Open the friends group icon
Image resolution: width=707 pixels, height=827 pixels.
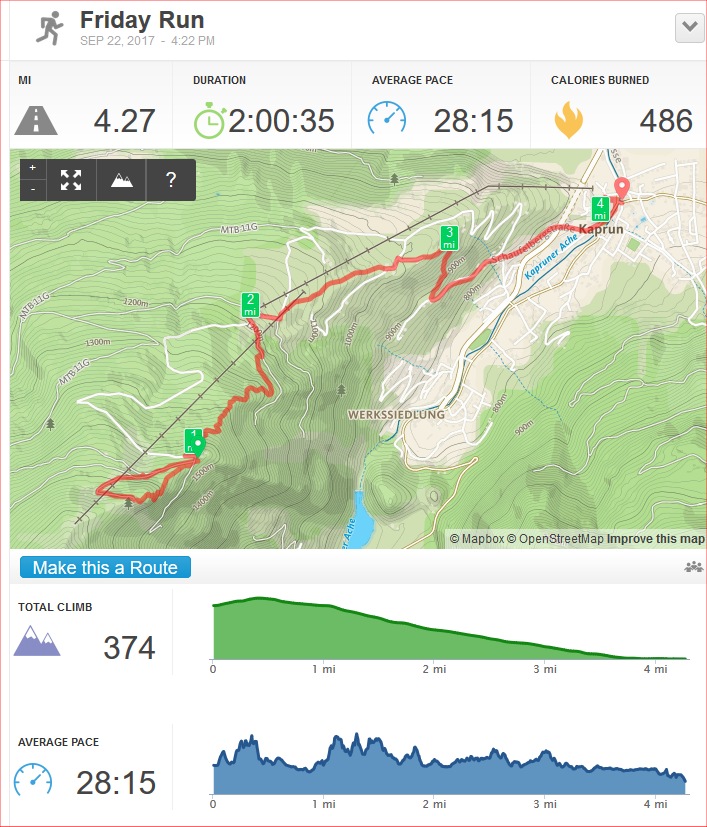694,567
